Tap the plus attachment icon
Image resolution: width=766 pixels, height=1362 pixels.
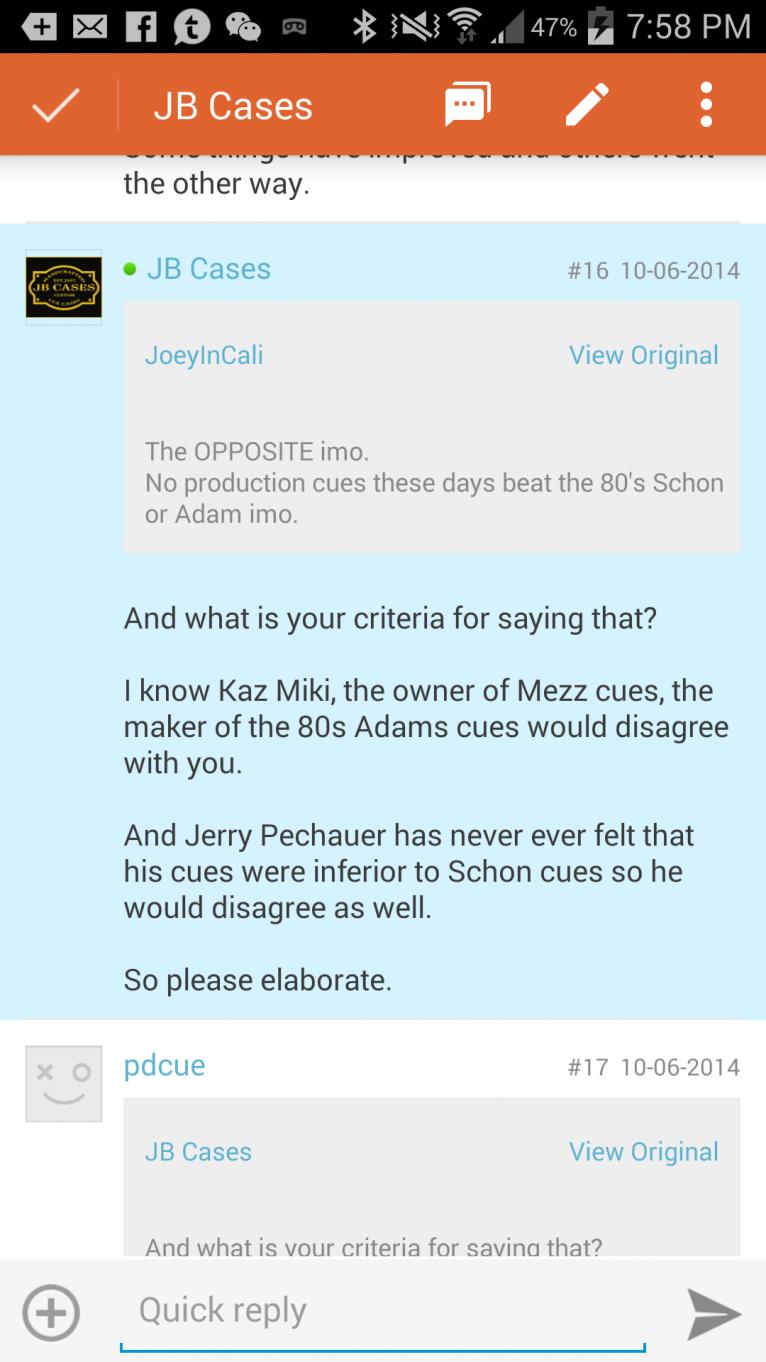(51, 1312)
